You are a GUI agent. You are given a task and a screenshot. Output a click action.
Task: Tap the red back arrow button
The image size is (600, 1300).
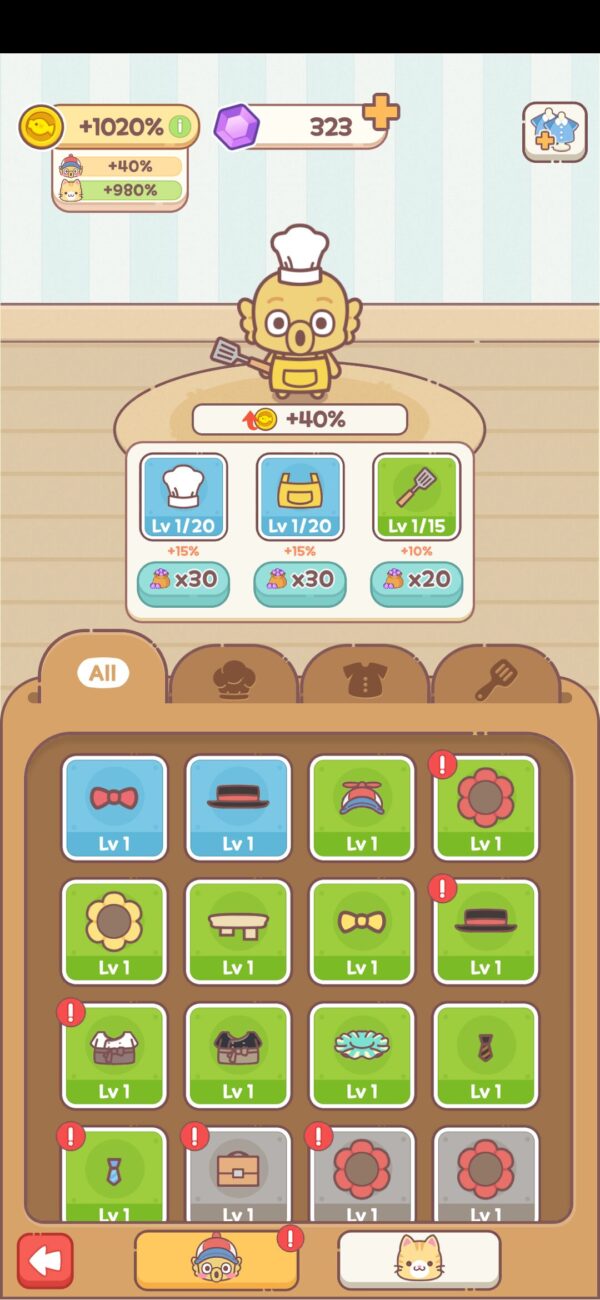point(45,1260)
